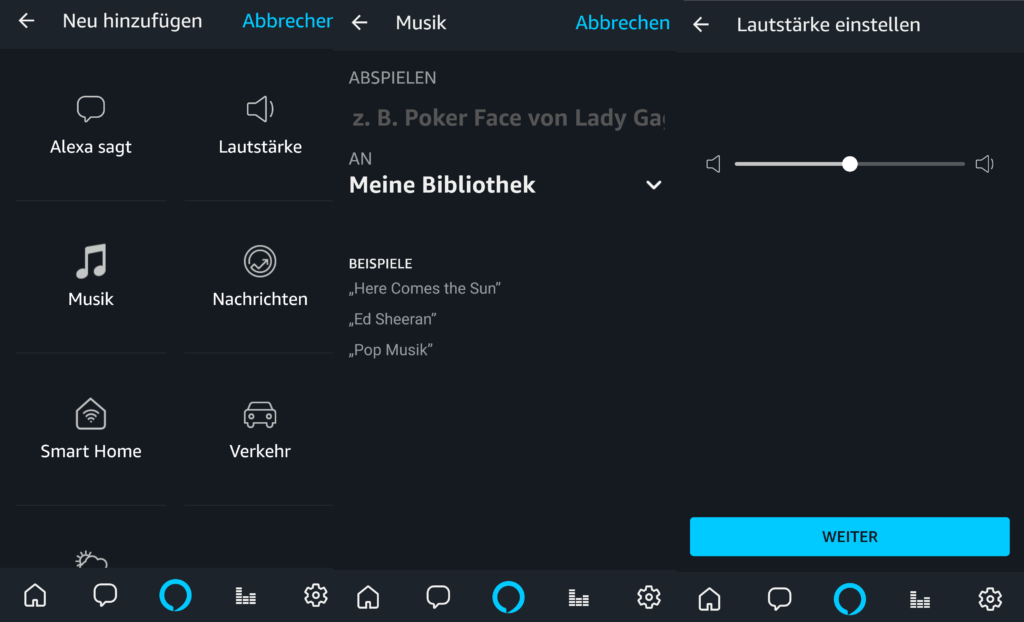
Task: Open the Musik action tile
Action: 91,277
